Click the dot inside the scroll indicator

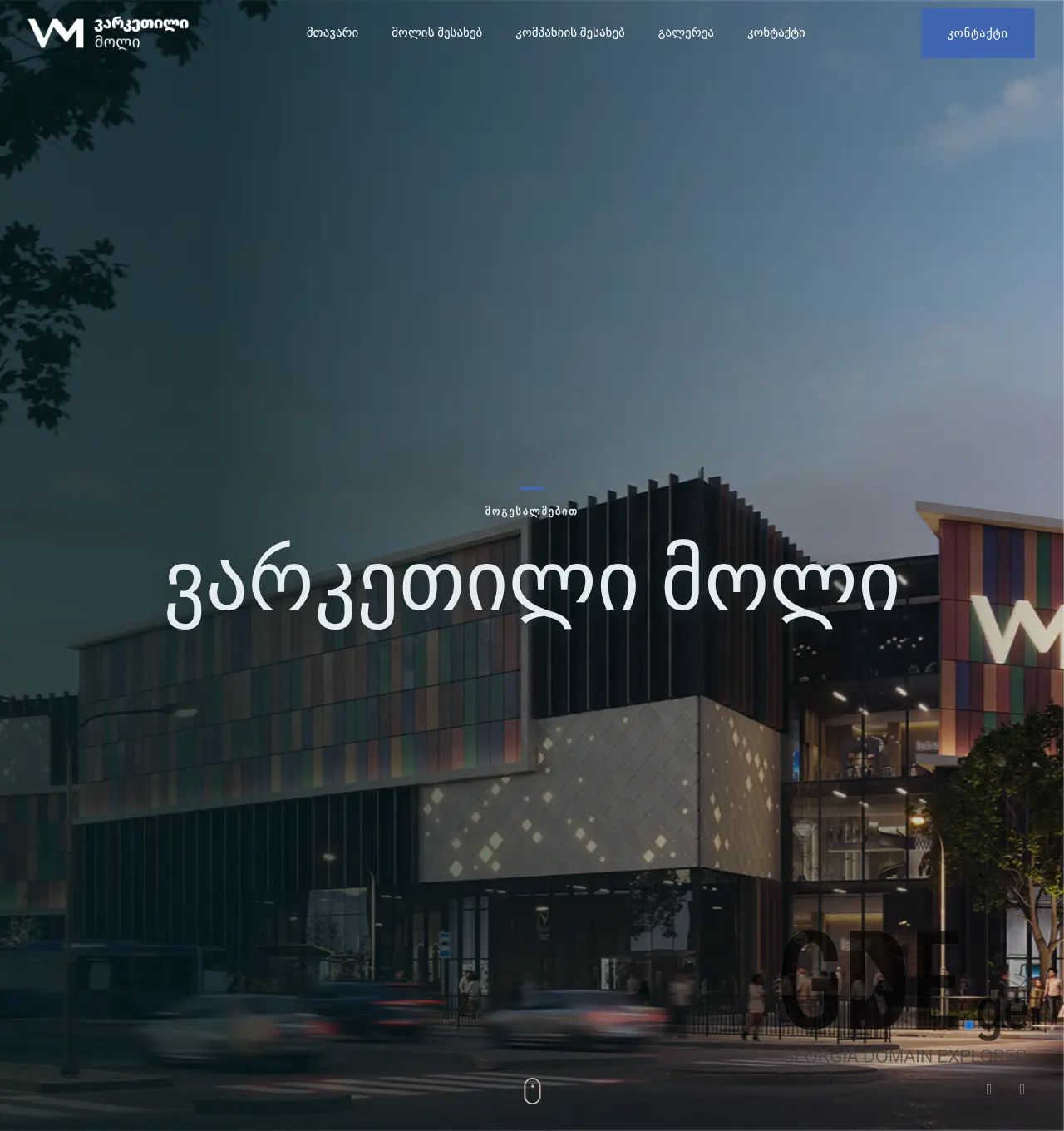[x=531, y=1086]
